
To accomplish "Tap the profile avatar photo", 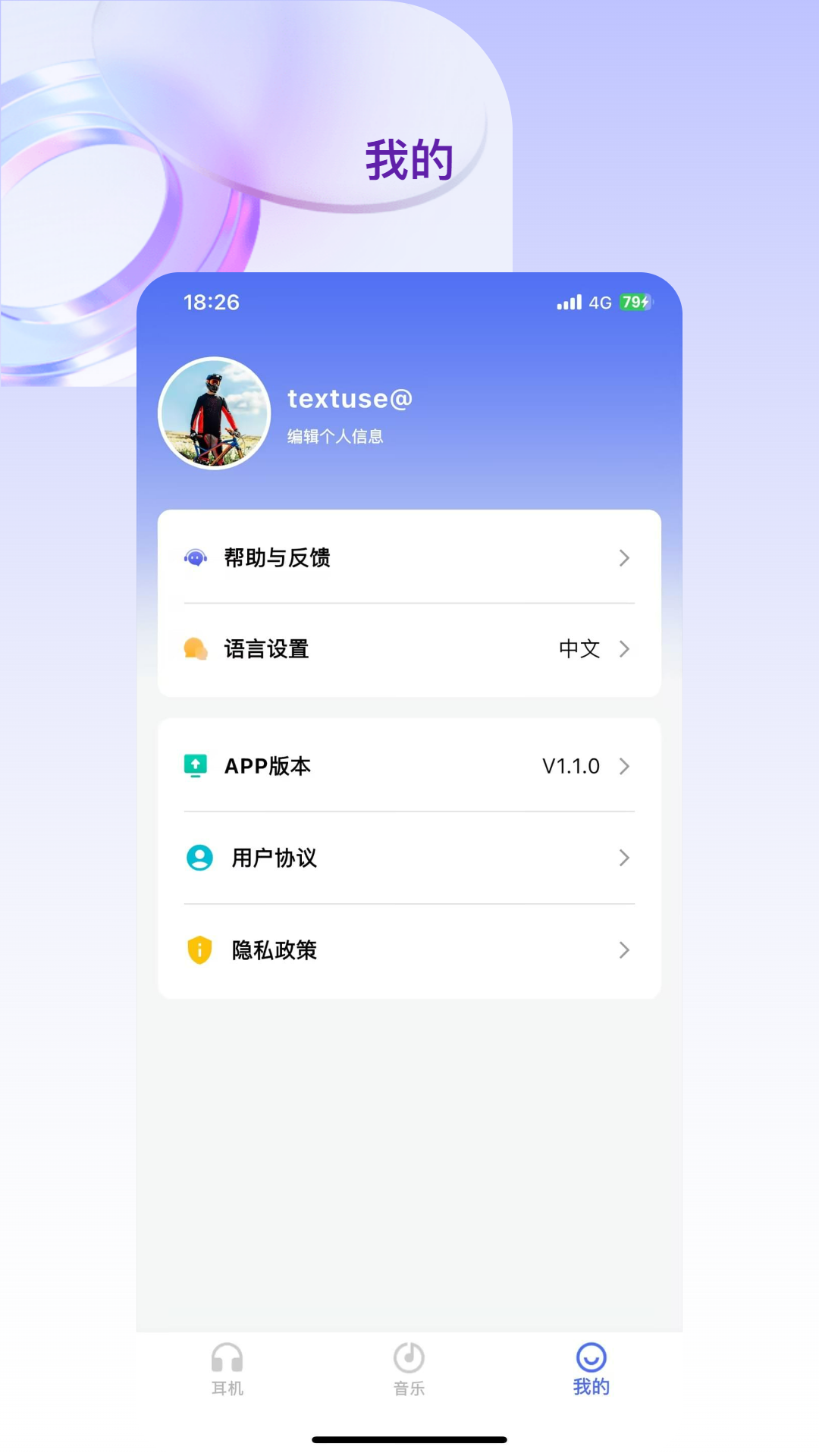I will point(215,413).
